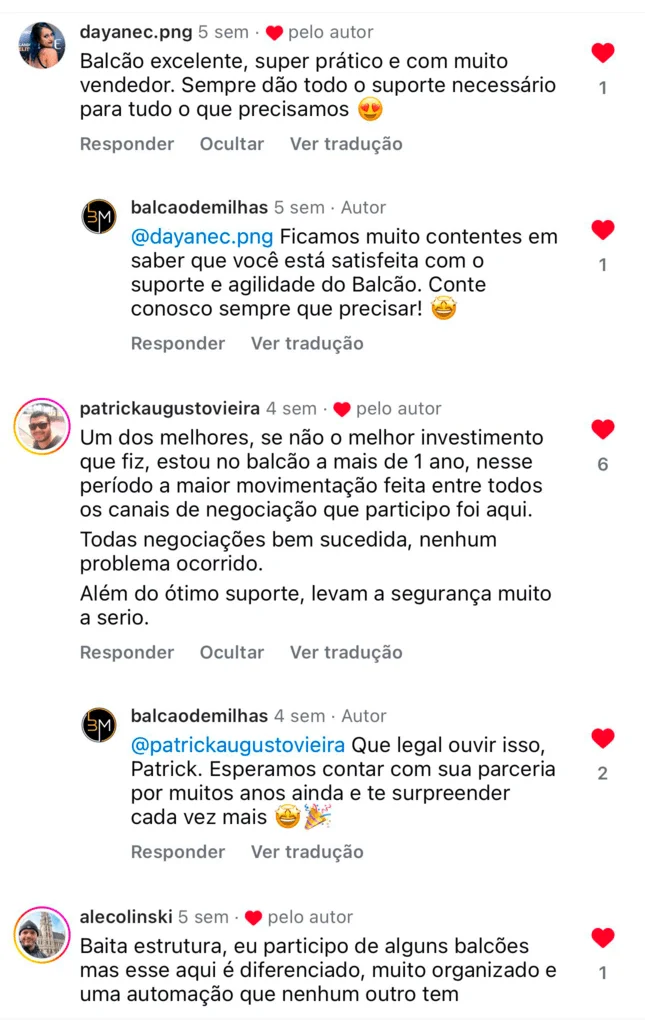Like patrickaugustovieira's comment
The image size is (645, 1026).
[x=602, y=430]
